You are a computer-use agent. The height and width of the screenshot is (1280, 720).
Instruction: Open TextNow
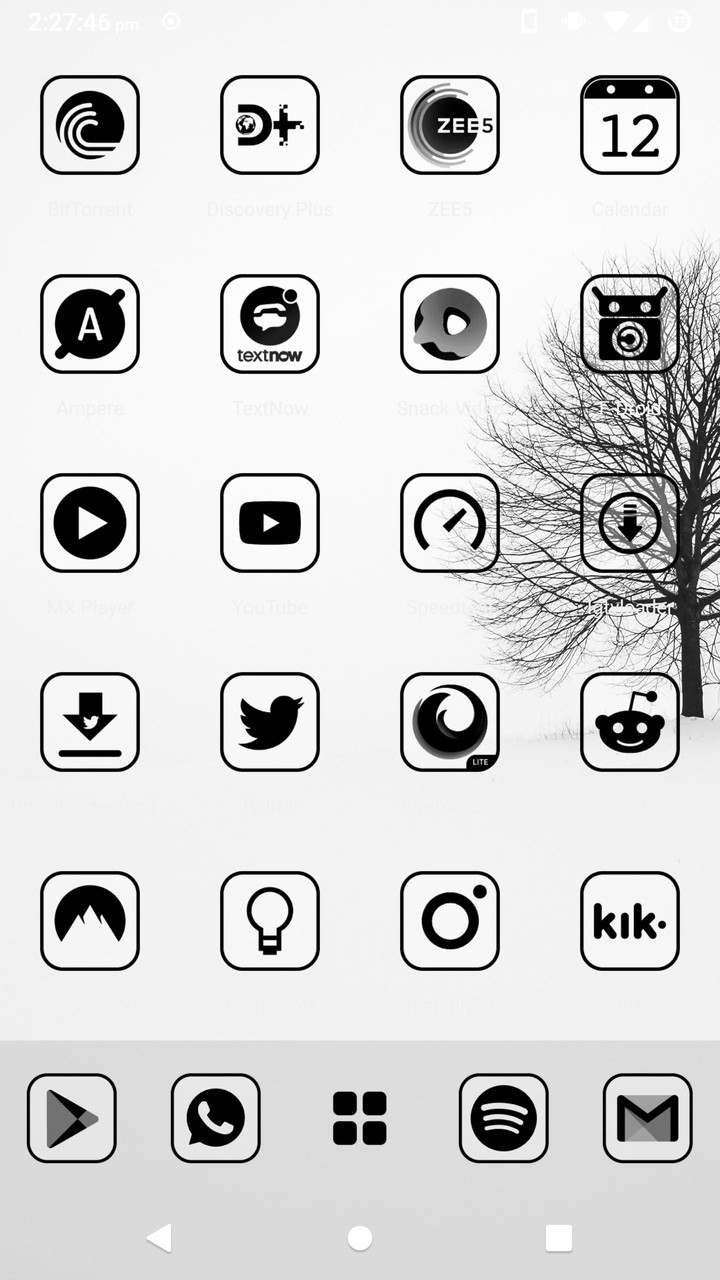pyautogui.click(x=269, y=323)
